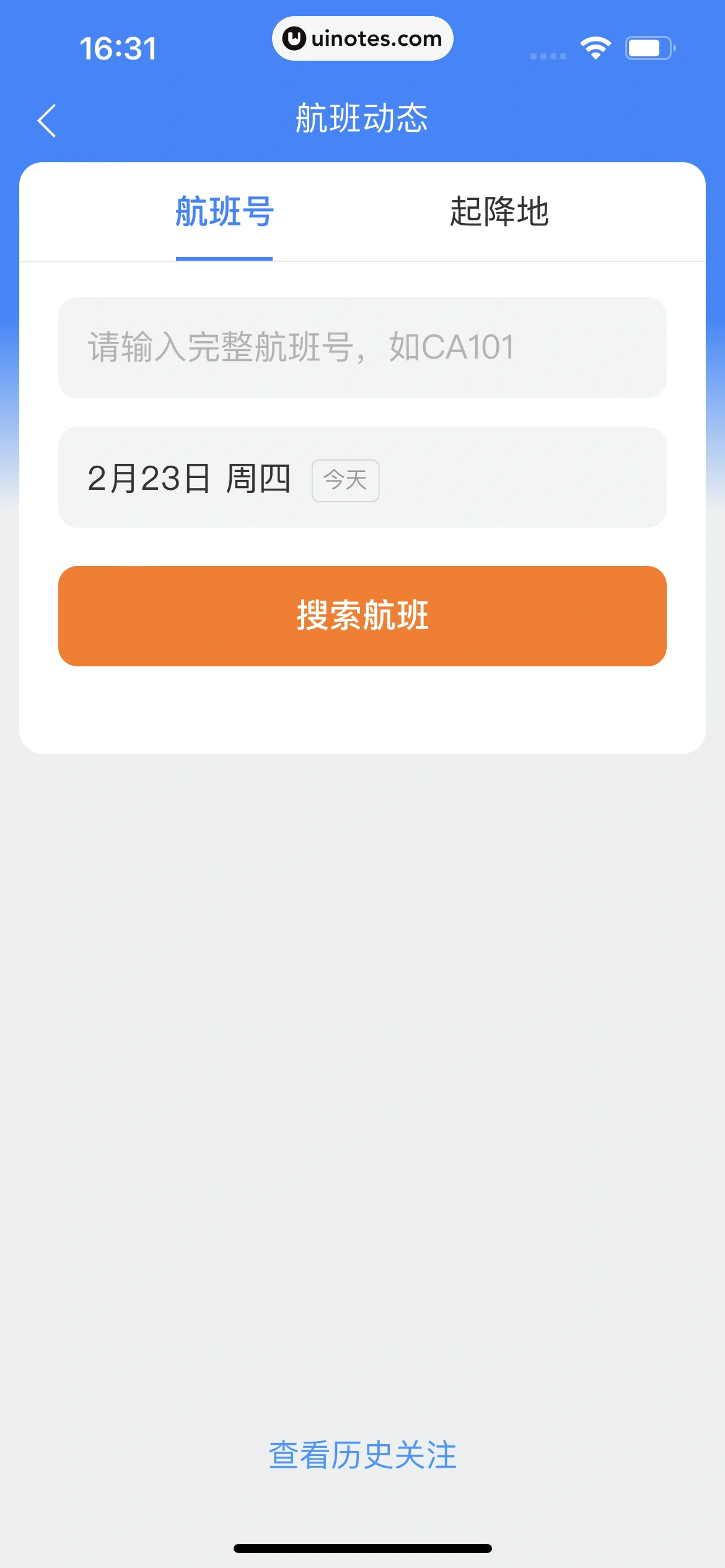Tap the orange 搜索航班 button
The height and width of the screenshot is (1568, 725).
pyautogui.click(x=362, y=616)
